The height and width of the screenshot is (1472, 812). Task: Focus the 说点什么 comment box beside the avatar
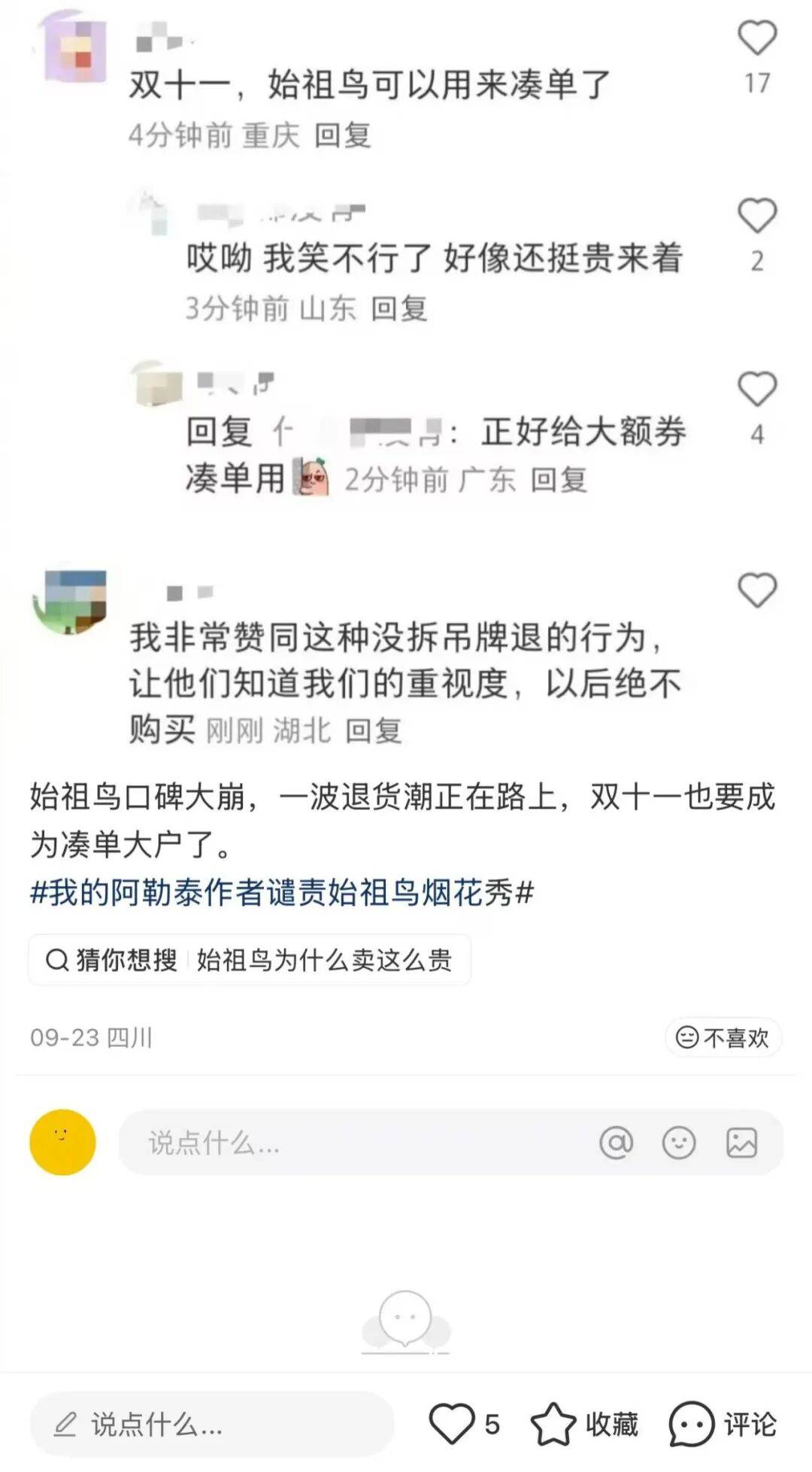click(x=353, y=1143)
